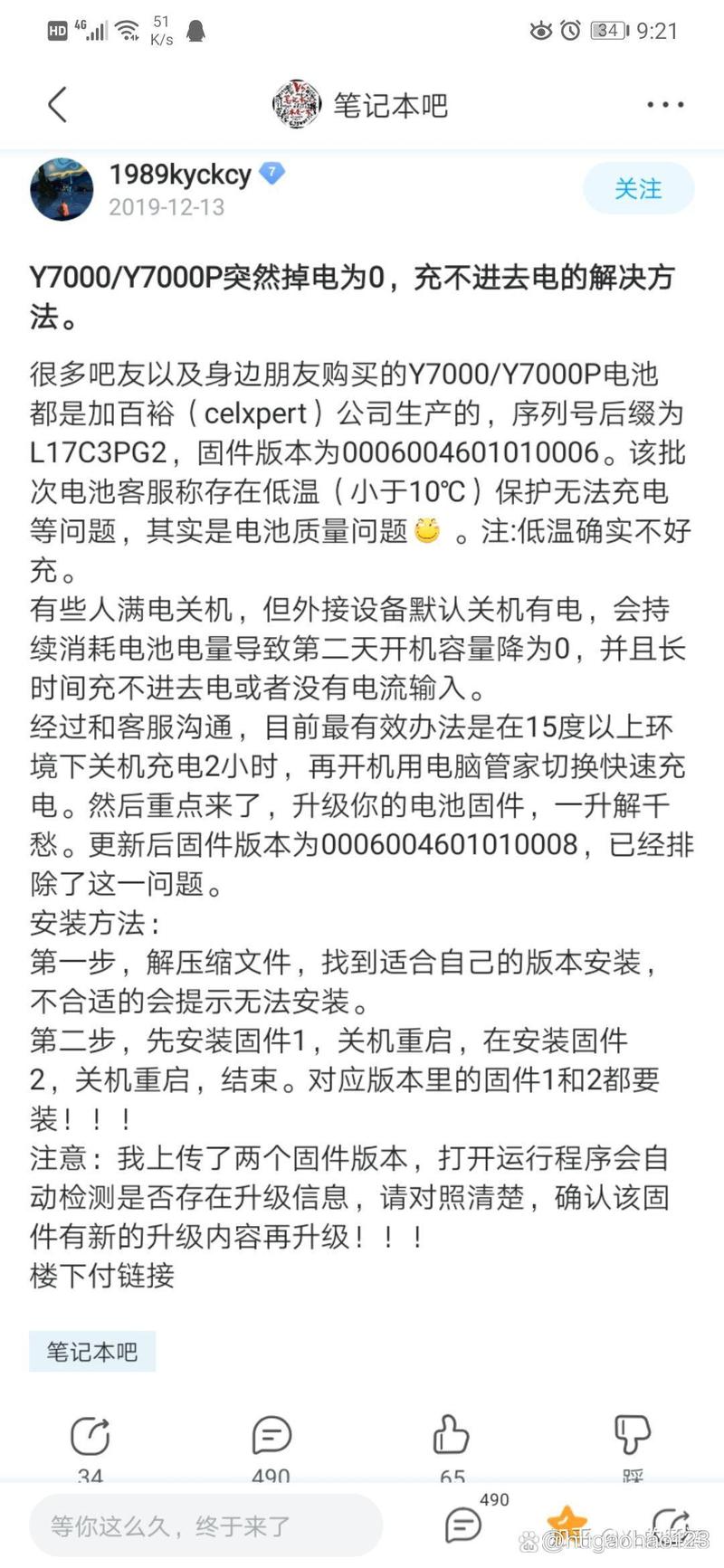The width and height of the screenshot is (724, 1568).
Task: Open the bottom-bar comment bubble icon
Action: (x=463, y=1525)
